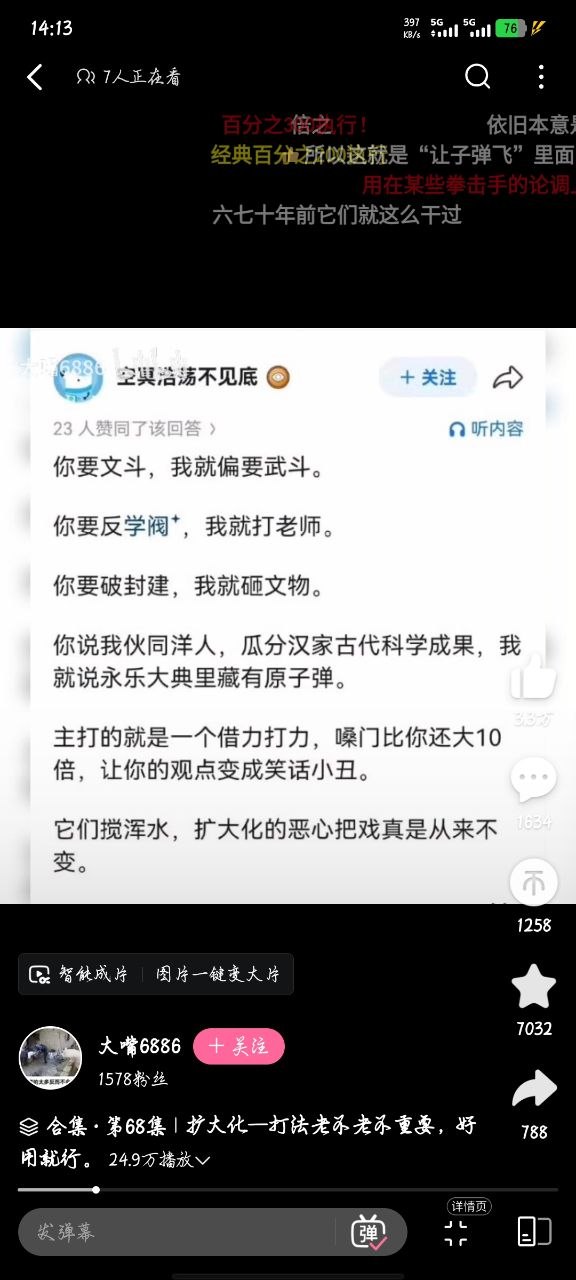This screenshot has height=1280, width=576.
Task: Go back with the top-left arrow
Action: (35, 77)
